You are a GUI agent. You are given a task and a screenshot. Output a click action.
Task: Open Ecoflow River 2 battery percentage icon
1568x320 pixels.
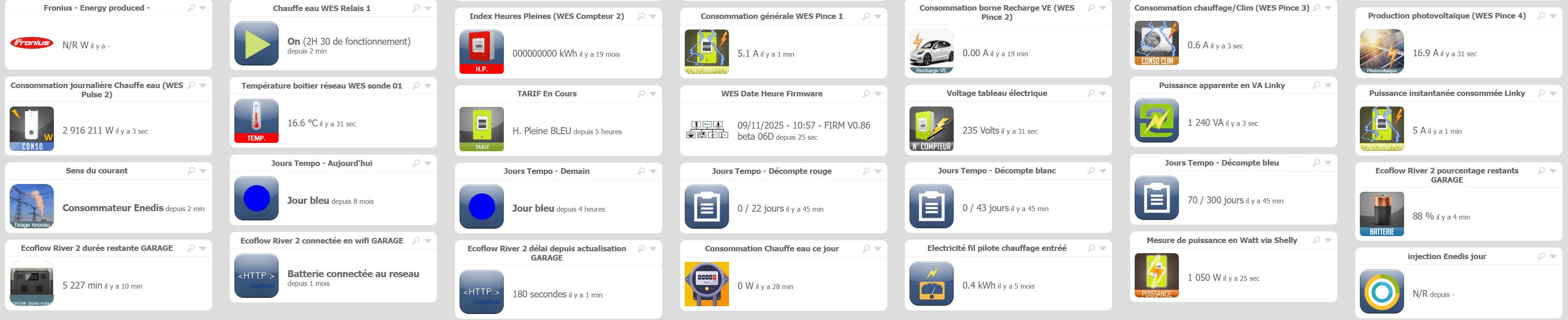click(x=1382, y=214)
